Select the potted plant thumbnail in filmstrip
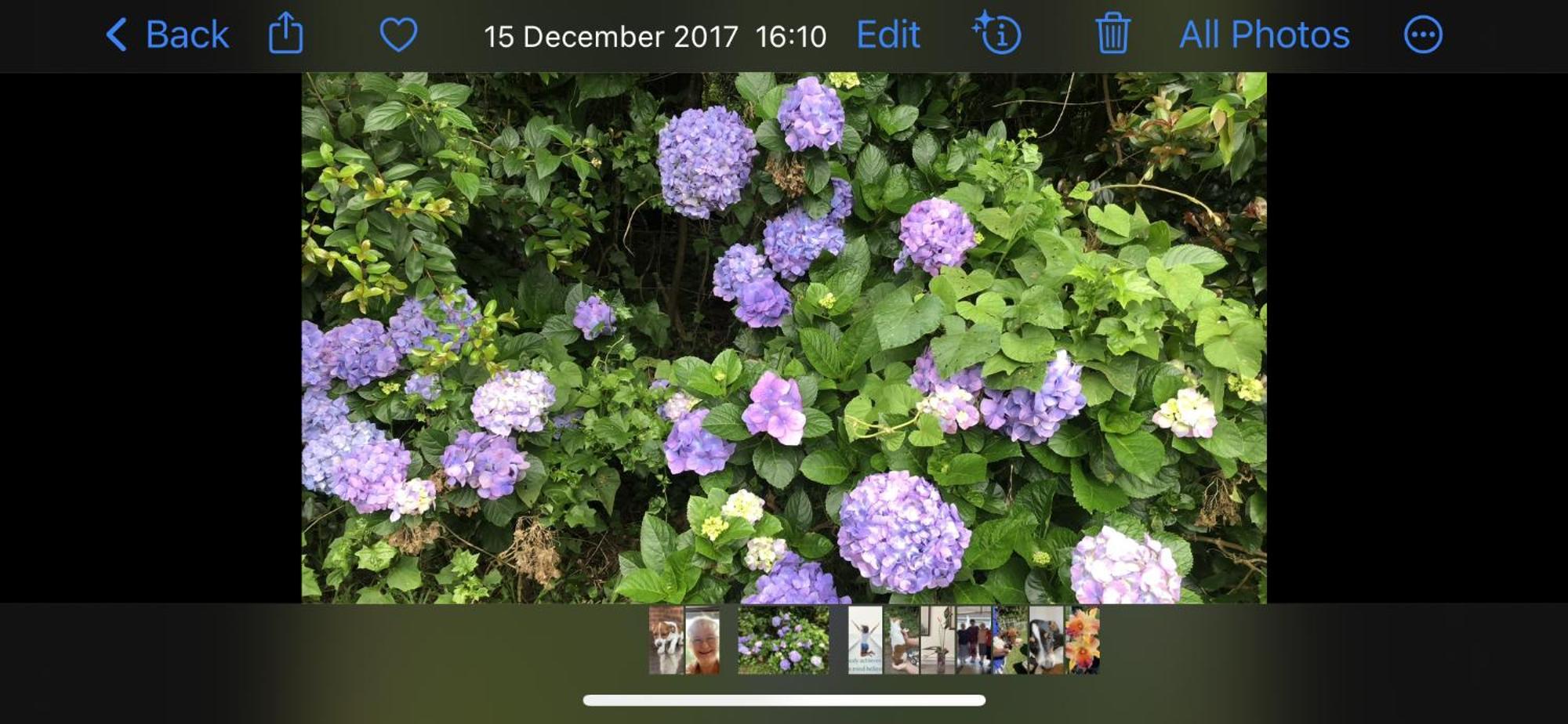Viewport: 1568px width, 724px height. pos(938,640)
